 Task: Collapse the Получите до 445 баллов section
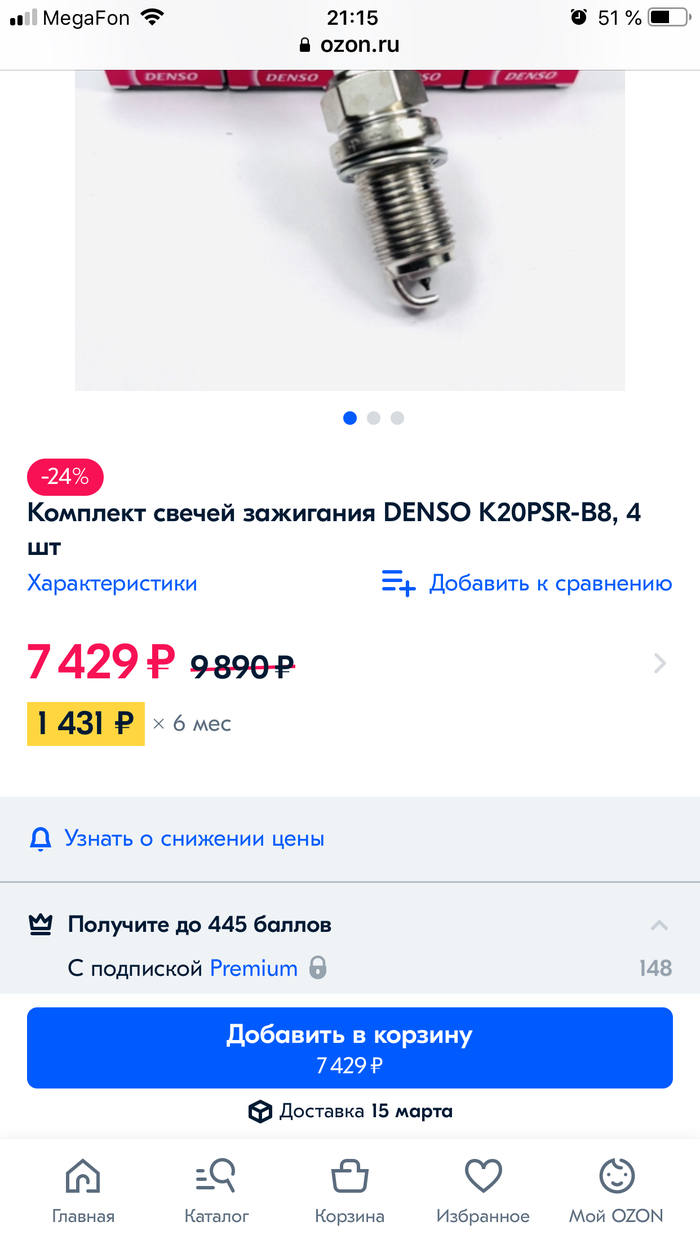coord(659,925)
